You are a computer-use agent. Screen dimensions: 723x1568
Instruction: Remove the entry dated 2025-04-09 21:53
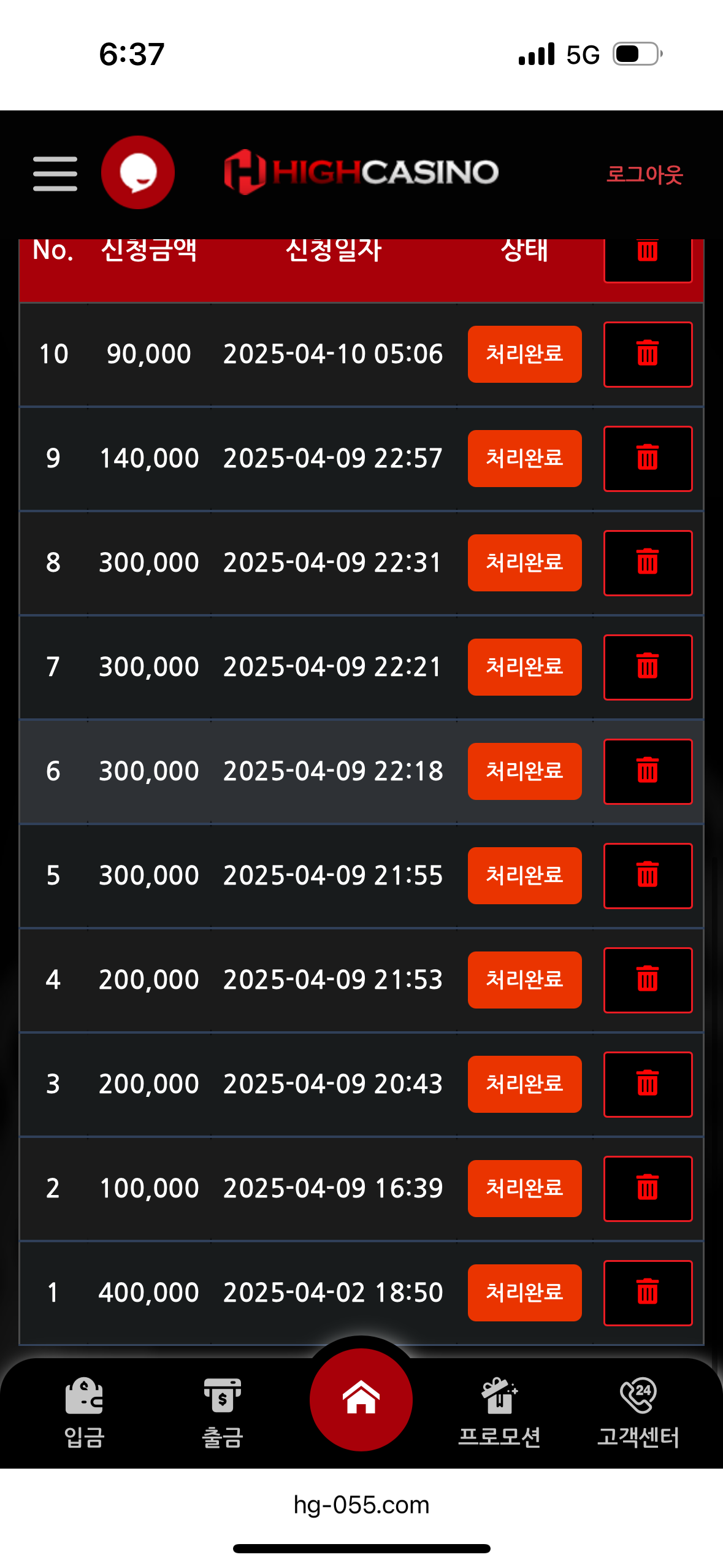point(648,980)
